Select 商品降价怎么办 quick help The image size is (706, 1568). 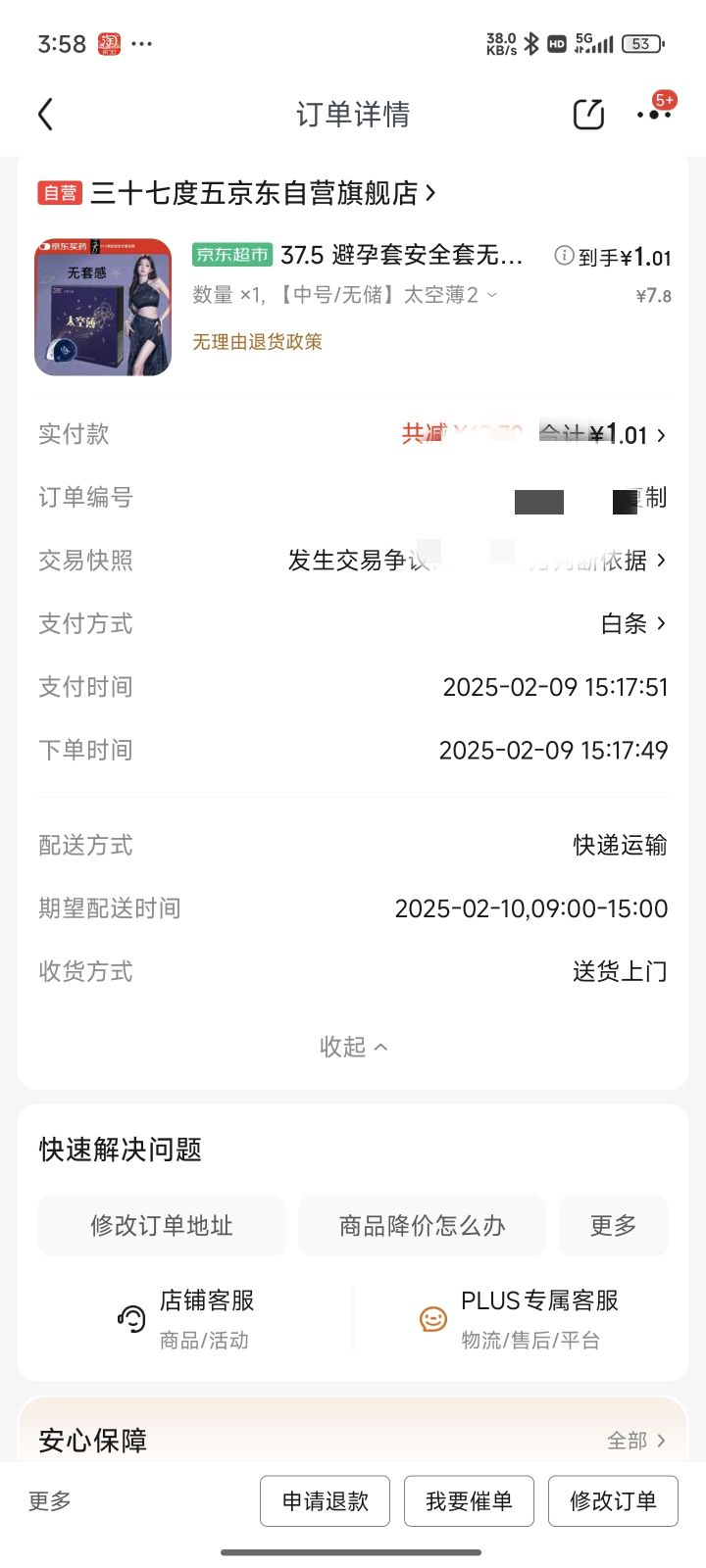pyautogui.click(x=422, y=1225)
